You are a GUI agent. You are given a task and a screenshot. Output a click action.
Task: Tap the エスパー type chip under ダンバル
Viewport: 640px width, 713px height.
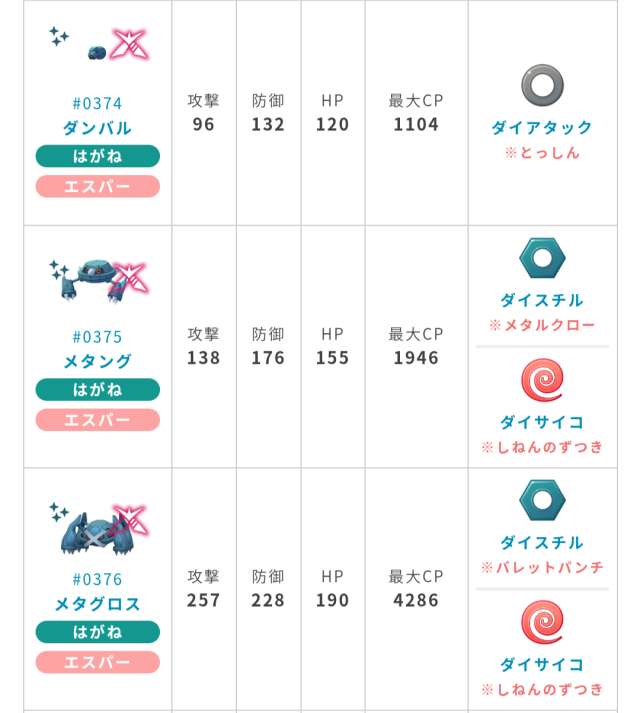tap(97, 186)
